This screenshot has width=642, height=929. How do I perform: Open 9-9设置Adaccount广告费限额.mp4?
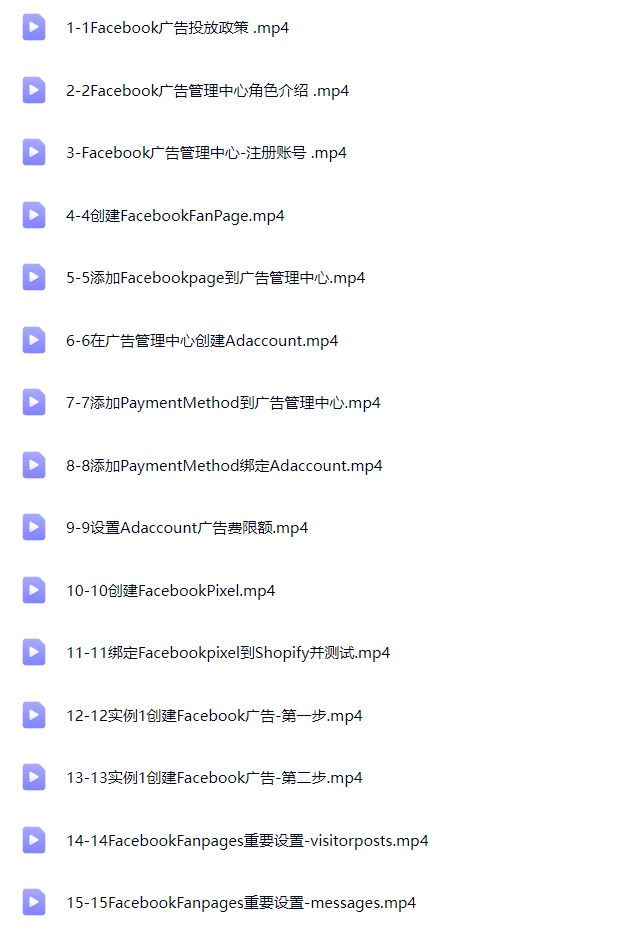[x=187, y=528]
